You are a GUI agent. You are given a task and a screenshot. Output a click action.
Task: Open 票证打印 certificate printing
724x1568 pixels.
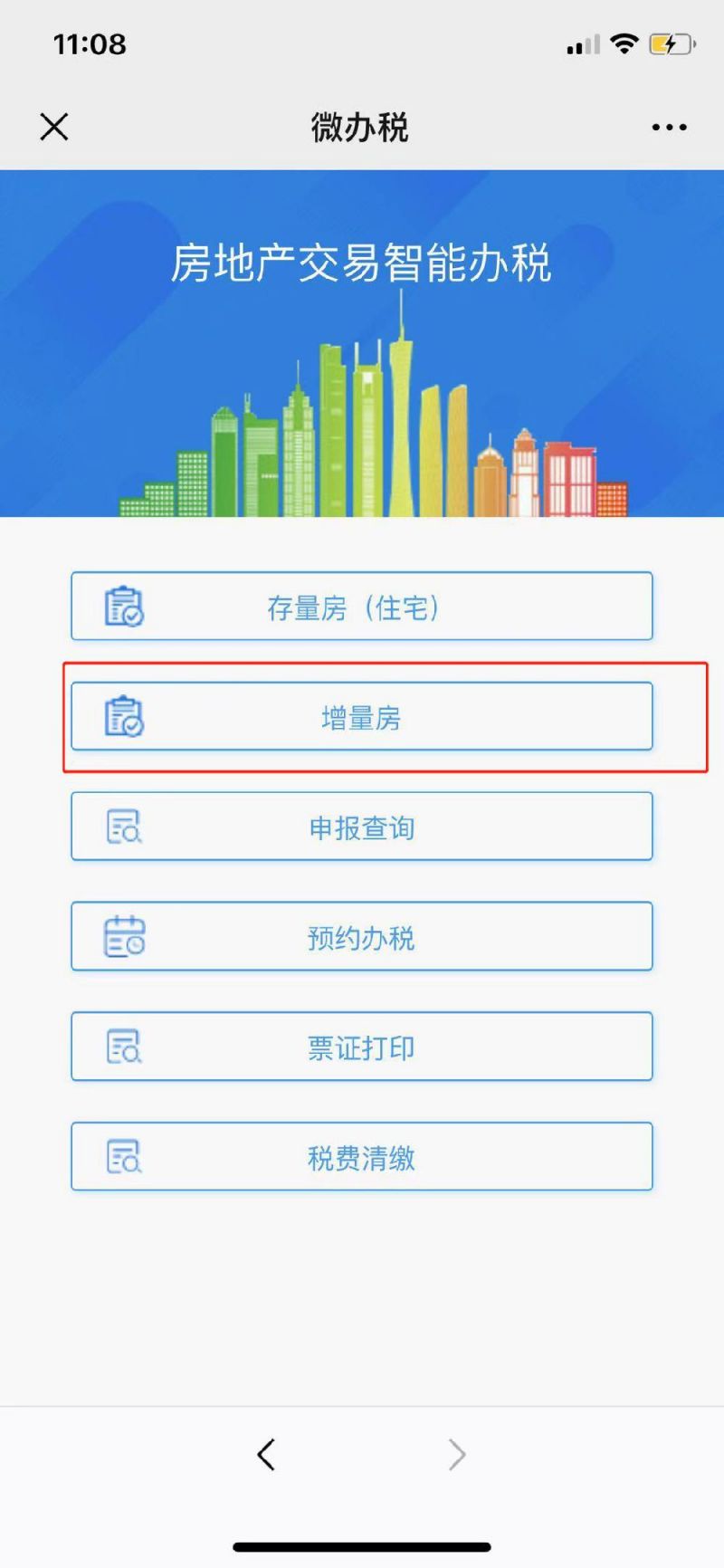click(x=362, y=1047)
